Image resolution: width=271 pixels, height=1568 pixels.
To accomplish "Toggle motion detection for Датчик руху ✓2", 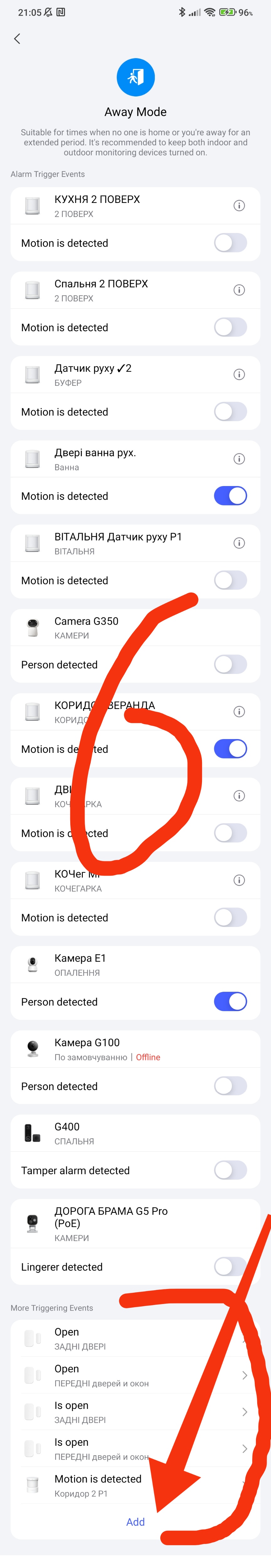I will [230, 412].
